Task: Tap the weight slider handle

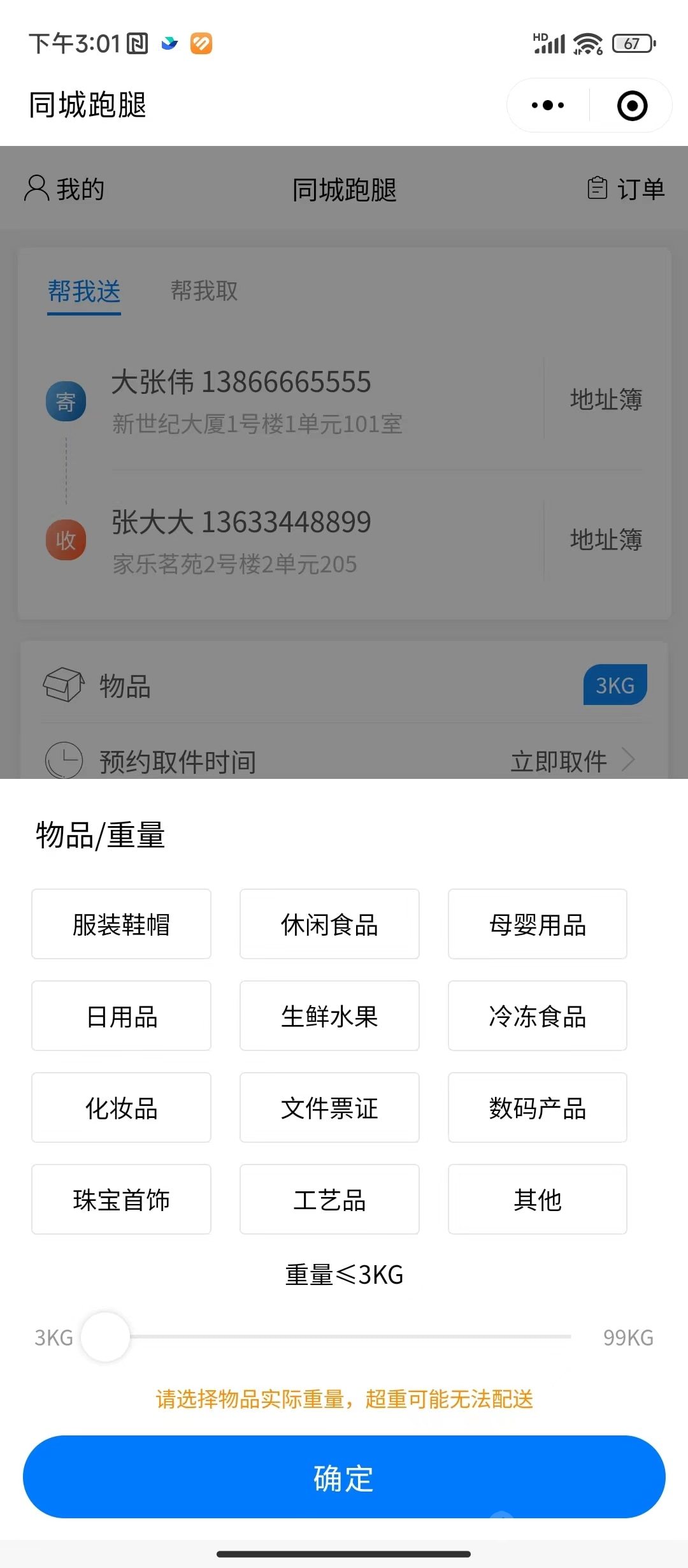Action: tap(106, 1337)
